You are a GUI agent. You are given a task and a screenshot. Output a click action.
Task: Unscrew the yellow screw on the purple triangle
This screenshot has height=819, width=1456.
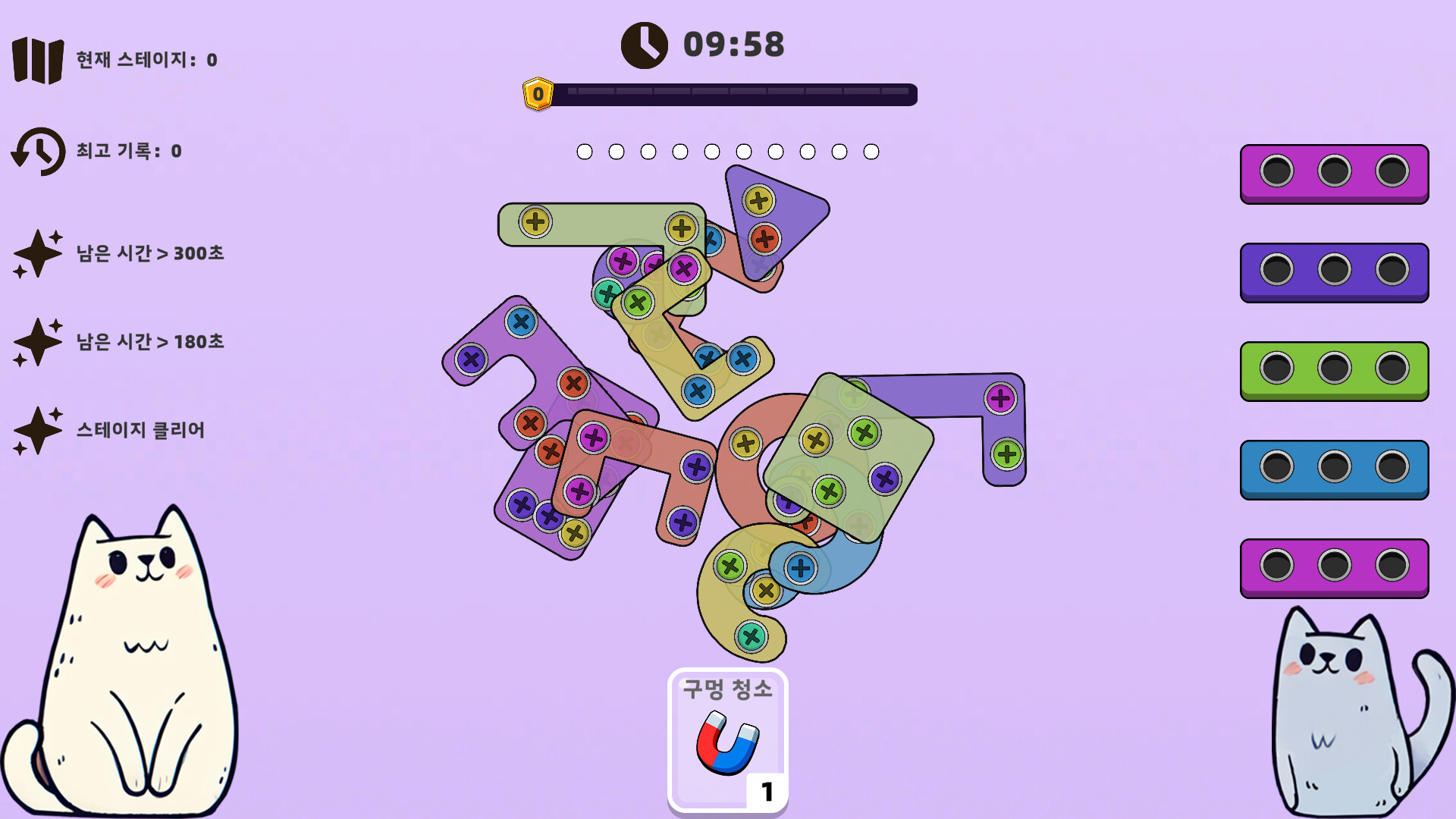point(758,201)
